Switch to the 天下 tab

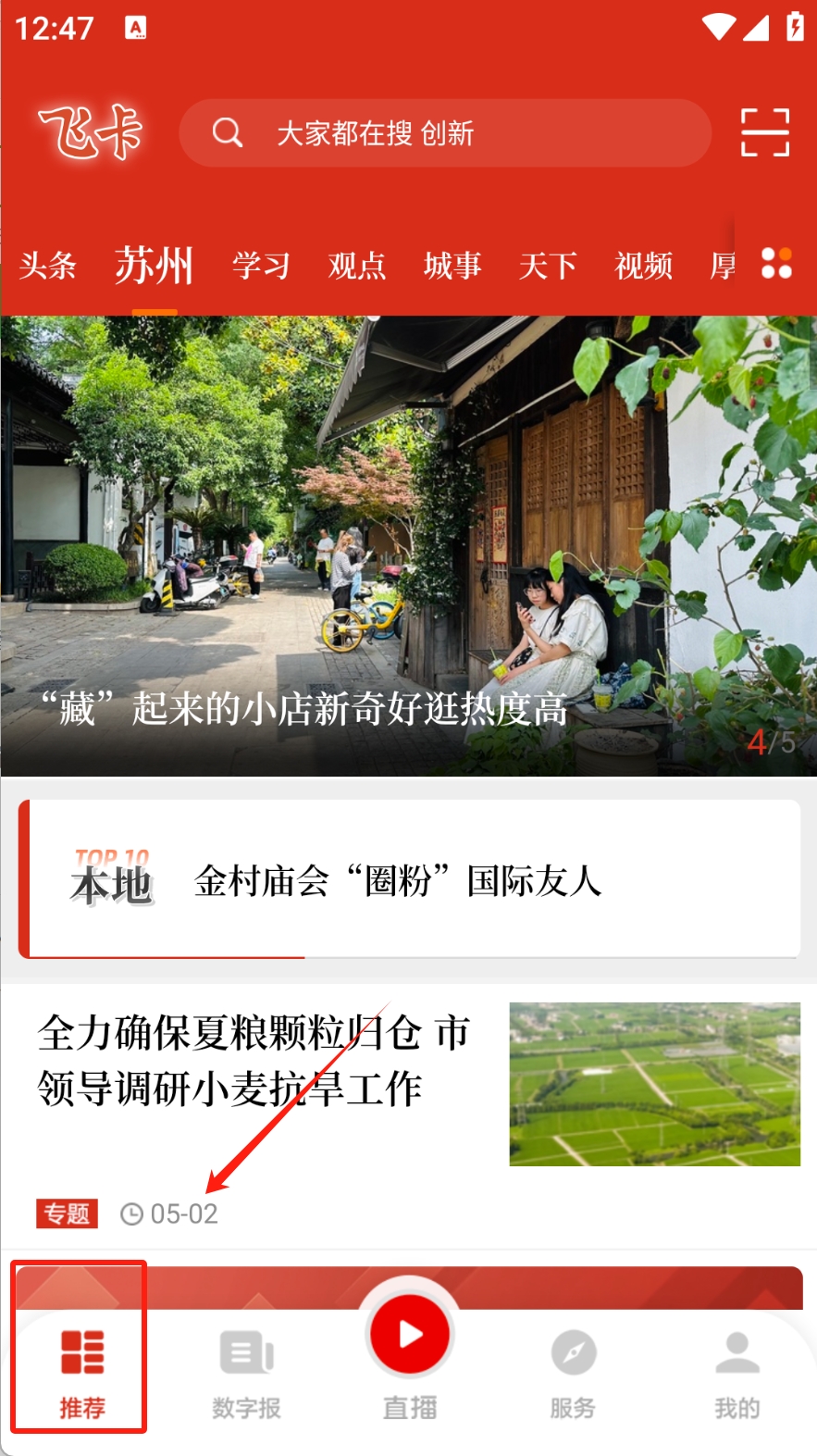548,267
